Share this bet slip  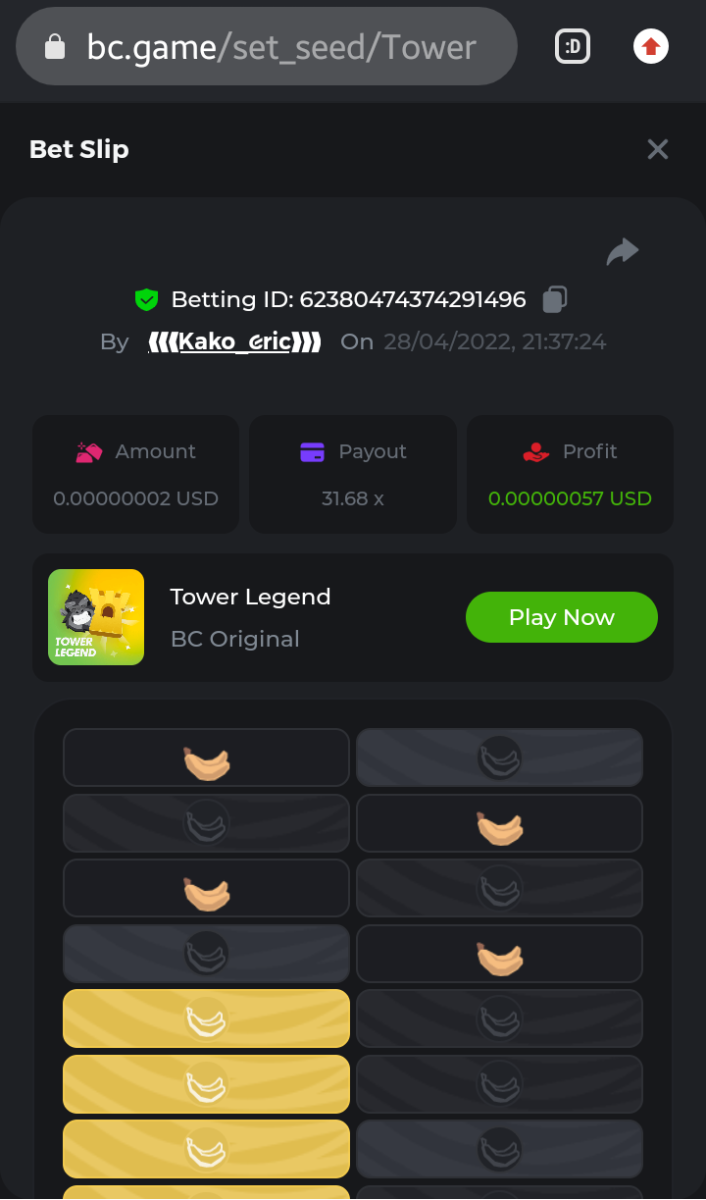tap(622, 251)
